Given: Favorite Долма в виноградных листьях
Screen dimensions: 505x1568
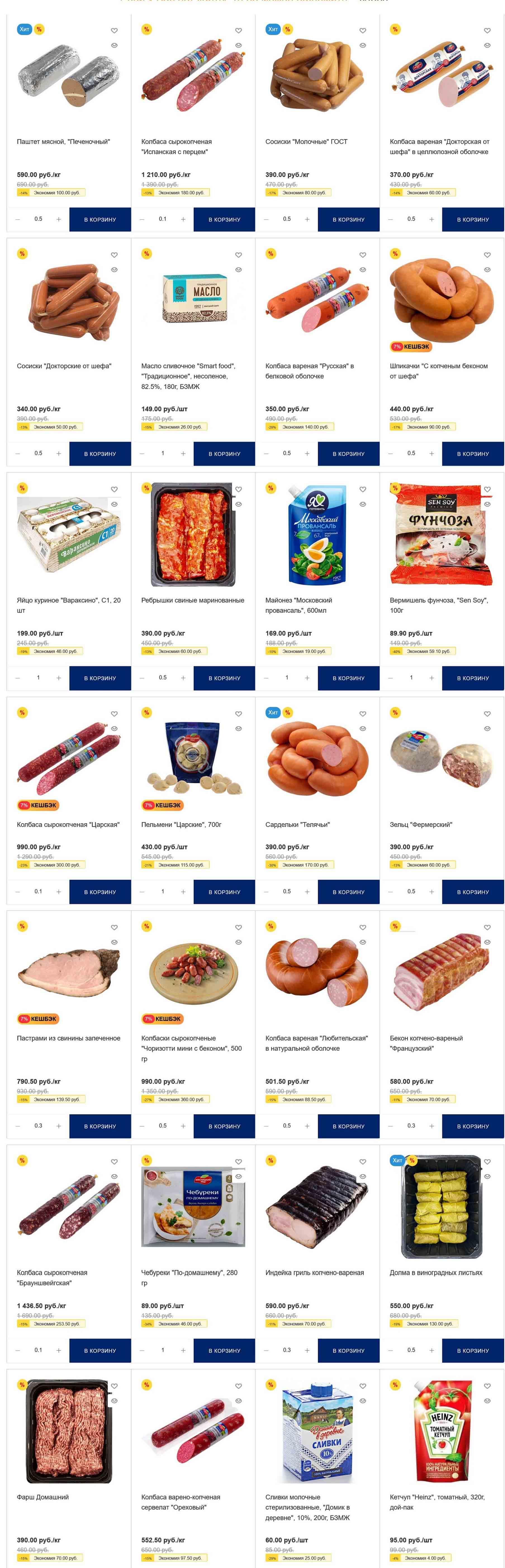Looking at the screenshot, I should 487,1161.
